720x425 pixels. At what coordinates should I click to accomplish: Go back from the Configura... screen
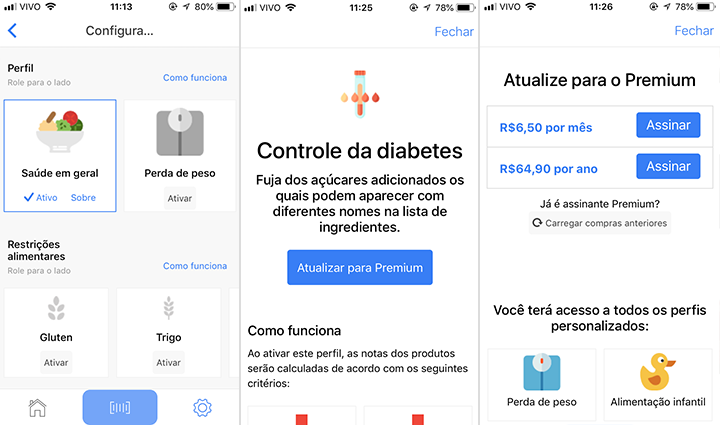coord(12,31)
